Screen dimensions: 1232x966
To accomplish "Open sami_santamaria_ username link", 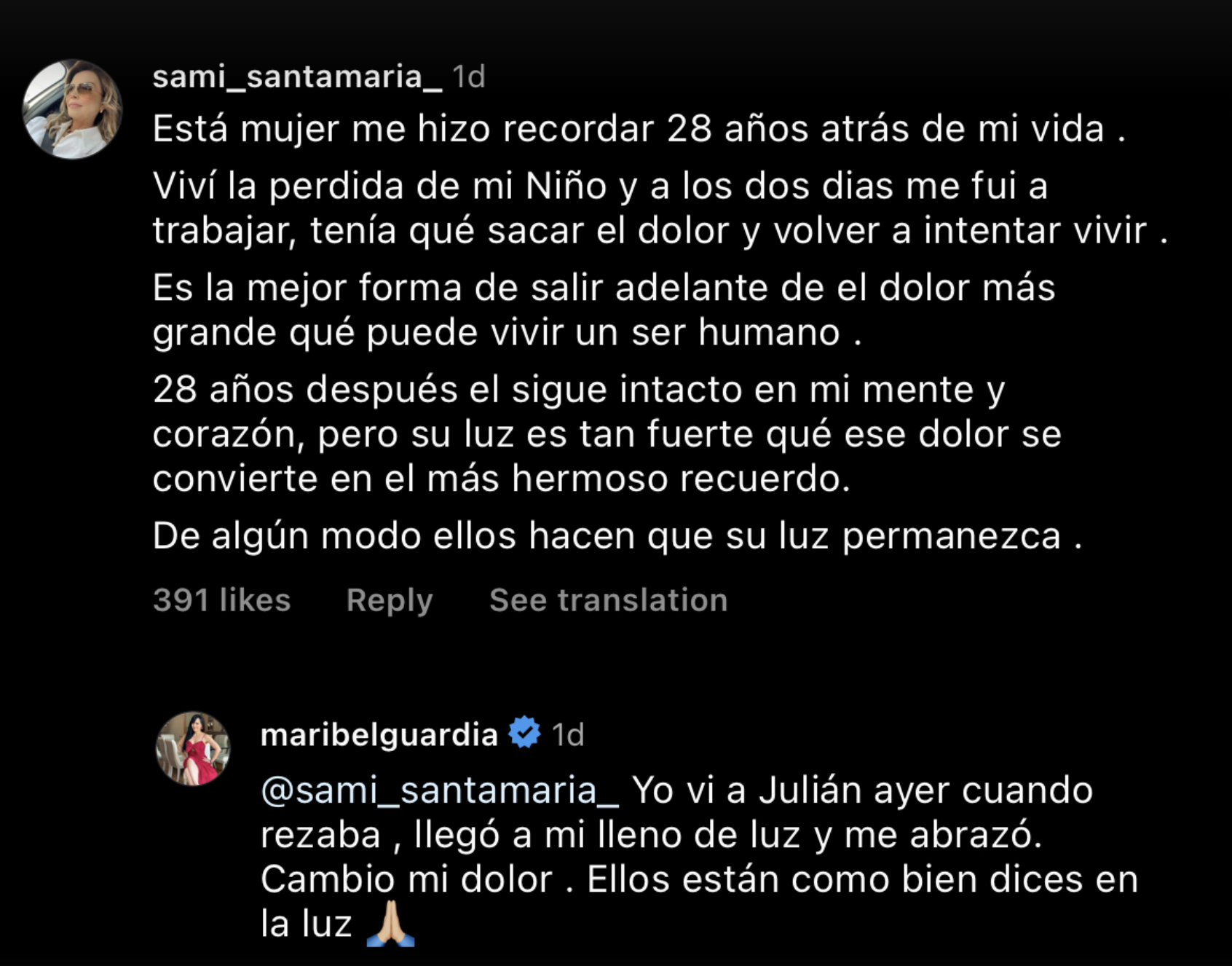I will click(297, 76).
